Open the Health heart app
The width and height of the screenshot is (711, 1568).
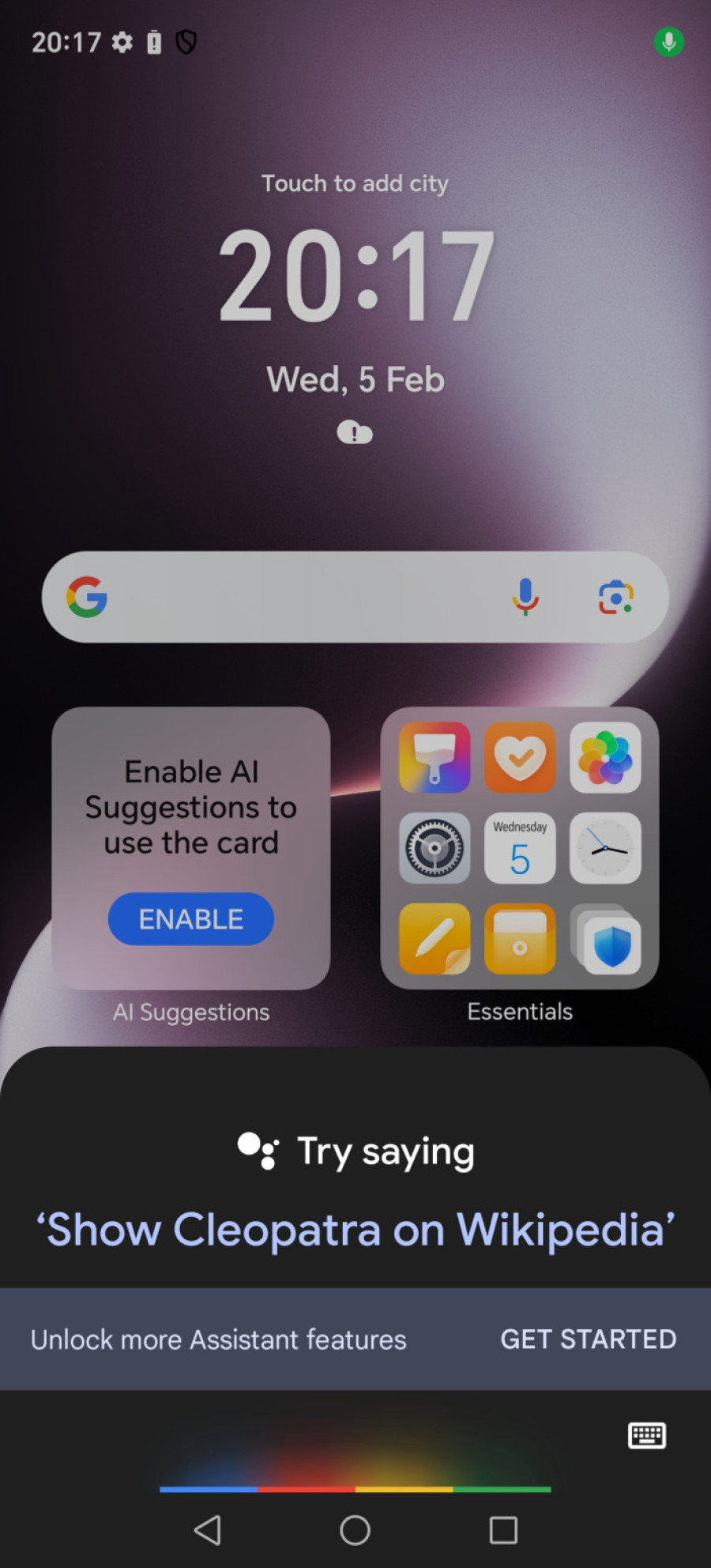pyautogui.click(x=520, y=758)
